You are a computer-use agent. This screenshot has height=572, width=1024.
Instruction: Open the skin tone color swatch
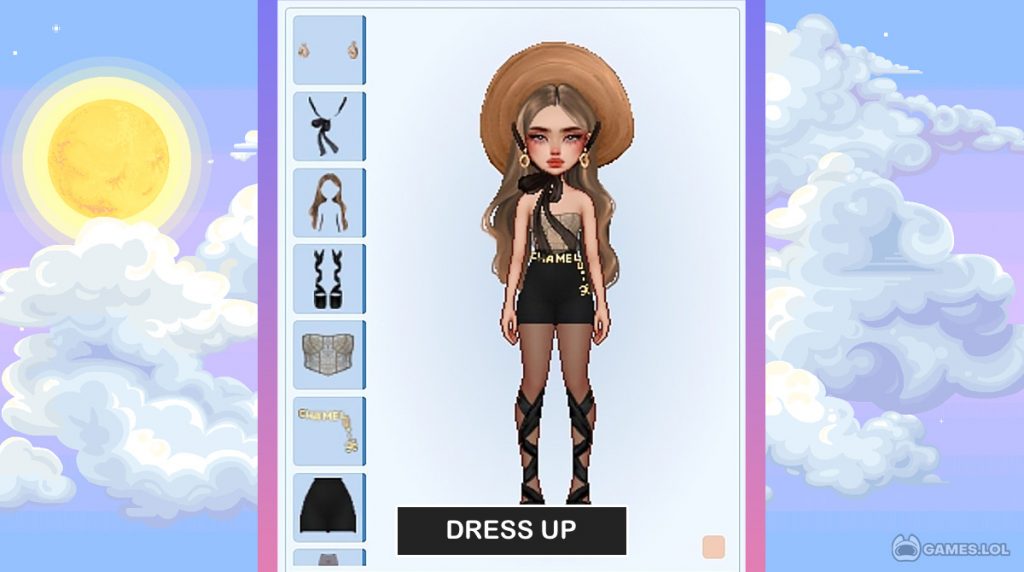point(713,547)
